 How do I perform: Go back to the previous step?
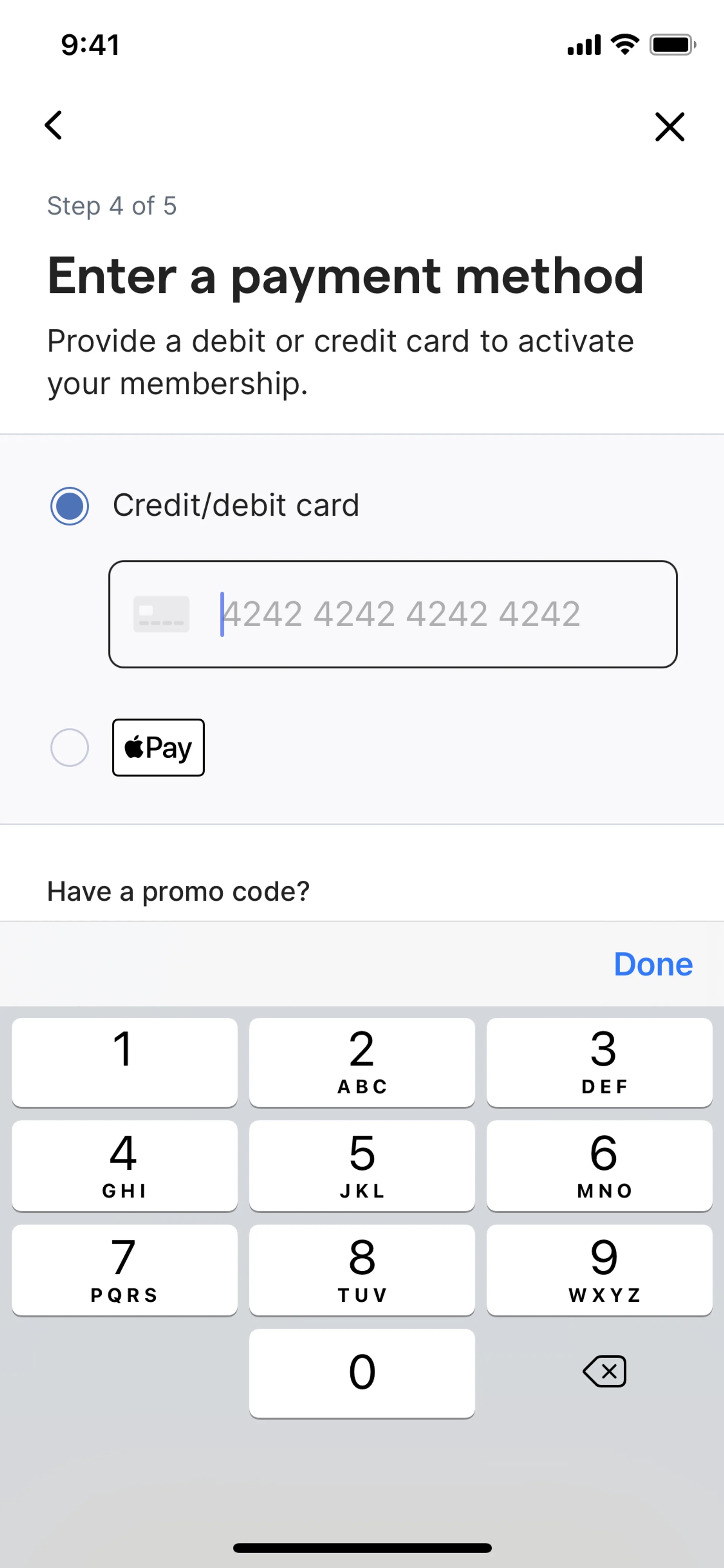54,125
